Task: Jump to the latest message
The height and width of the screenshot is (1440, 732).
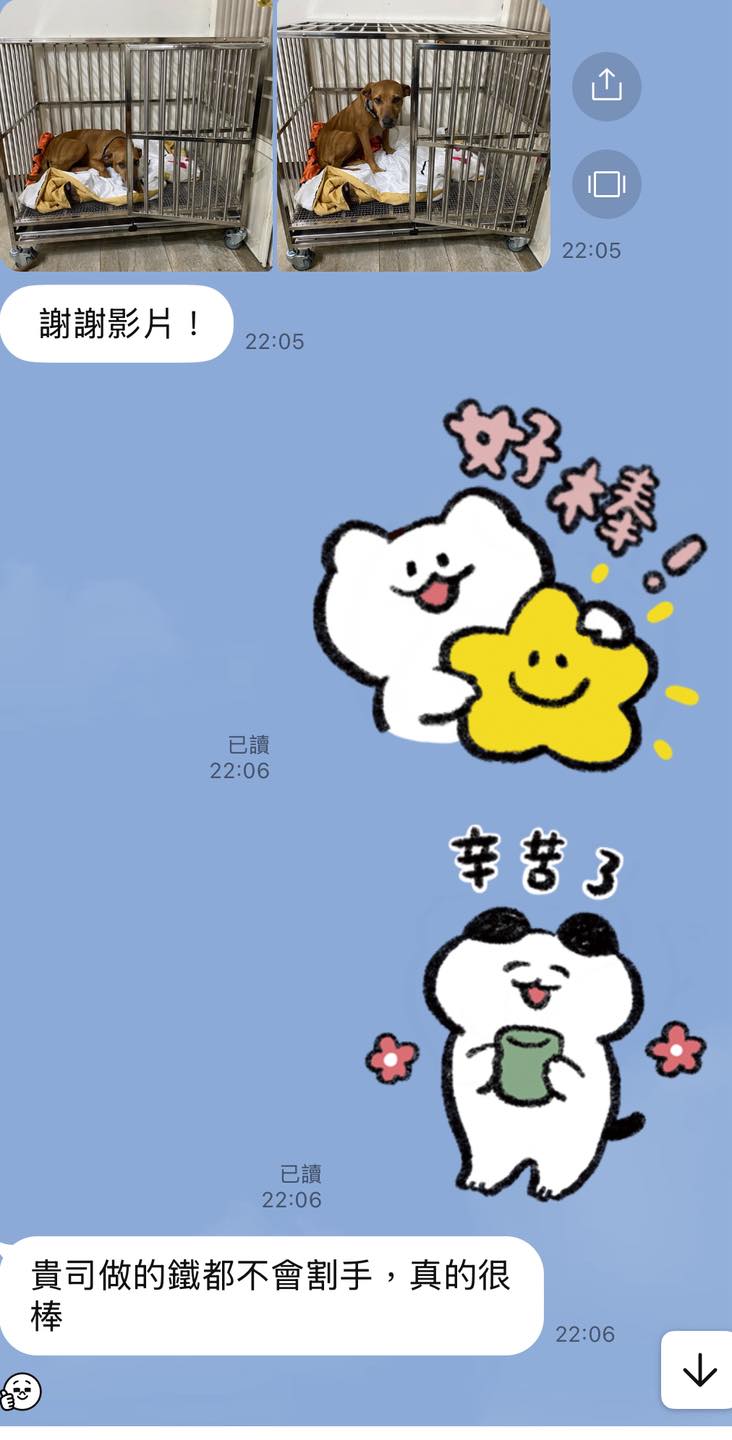Action: 698,1370
